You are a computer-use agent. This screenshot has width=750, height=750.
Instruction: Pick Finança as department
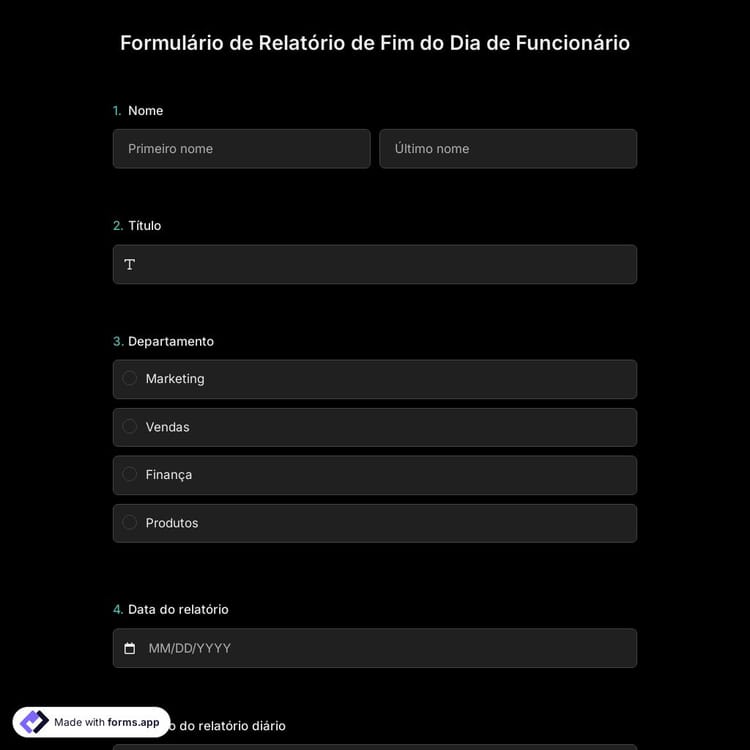pyautogui.click(x=130, y=475)
